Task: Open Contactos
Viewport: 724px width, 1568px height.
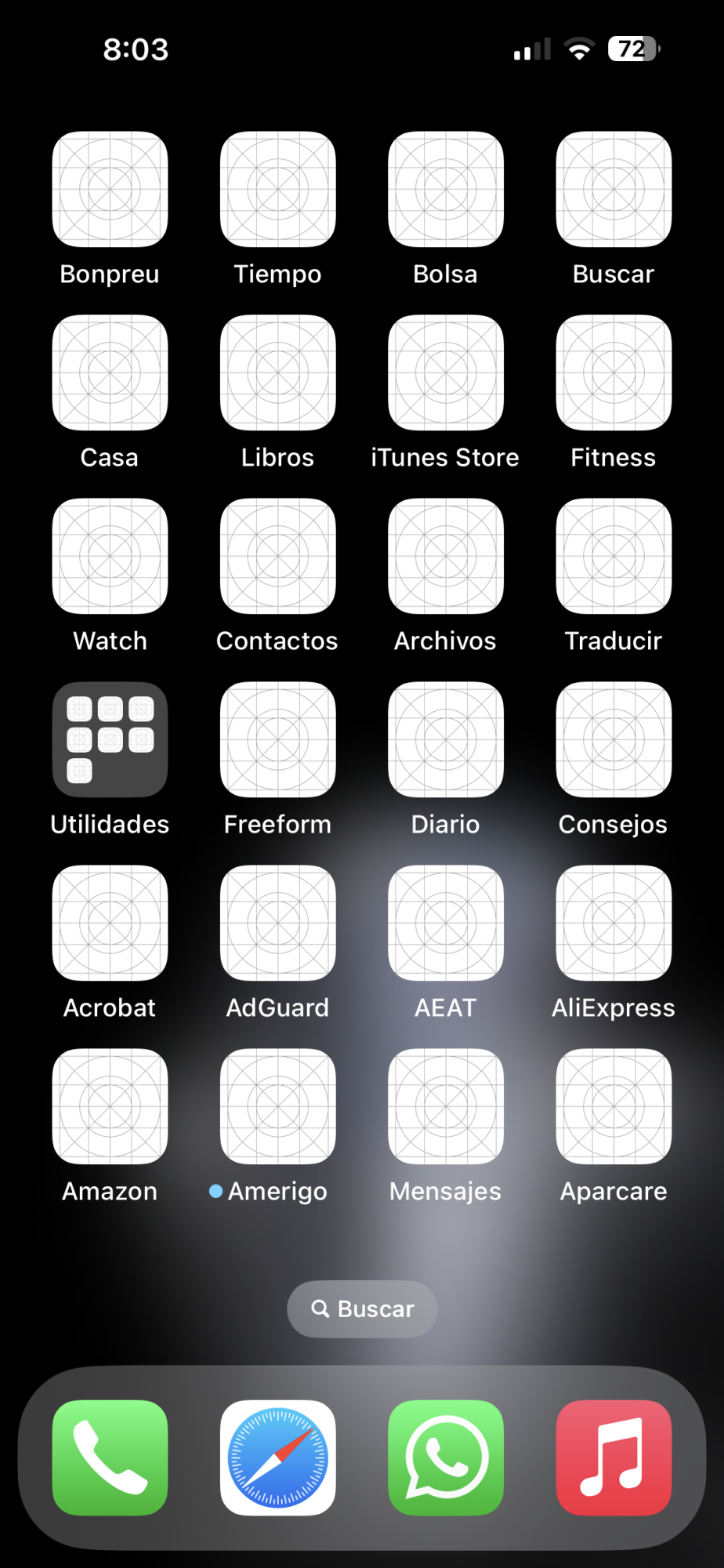Action: click(x=277, y=556)
